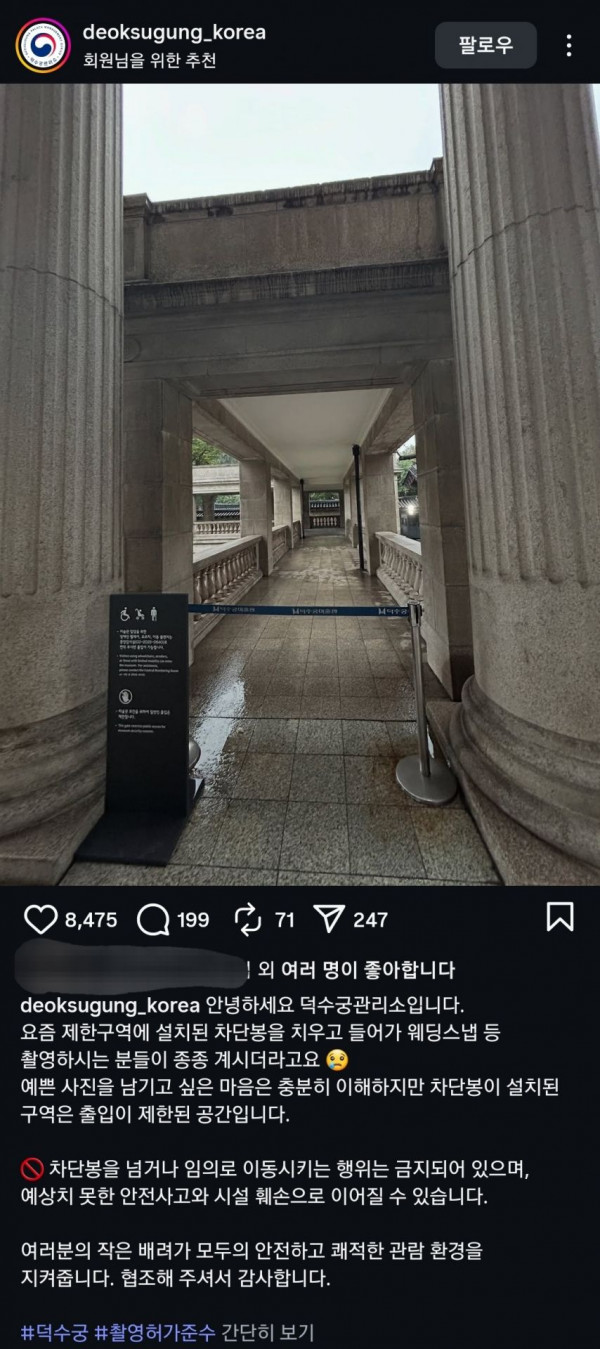Screen dimensions: 600x1349
Task: Open the post photo of the colonnade
Action: click(300, 480)
